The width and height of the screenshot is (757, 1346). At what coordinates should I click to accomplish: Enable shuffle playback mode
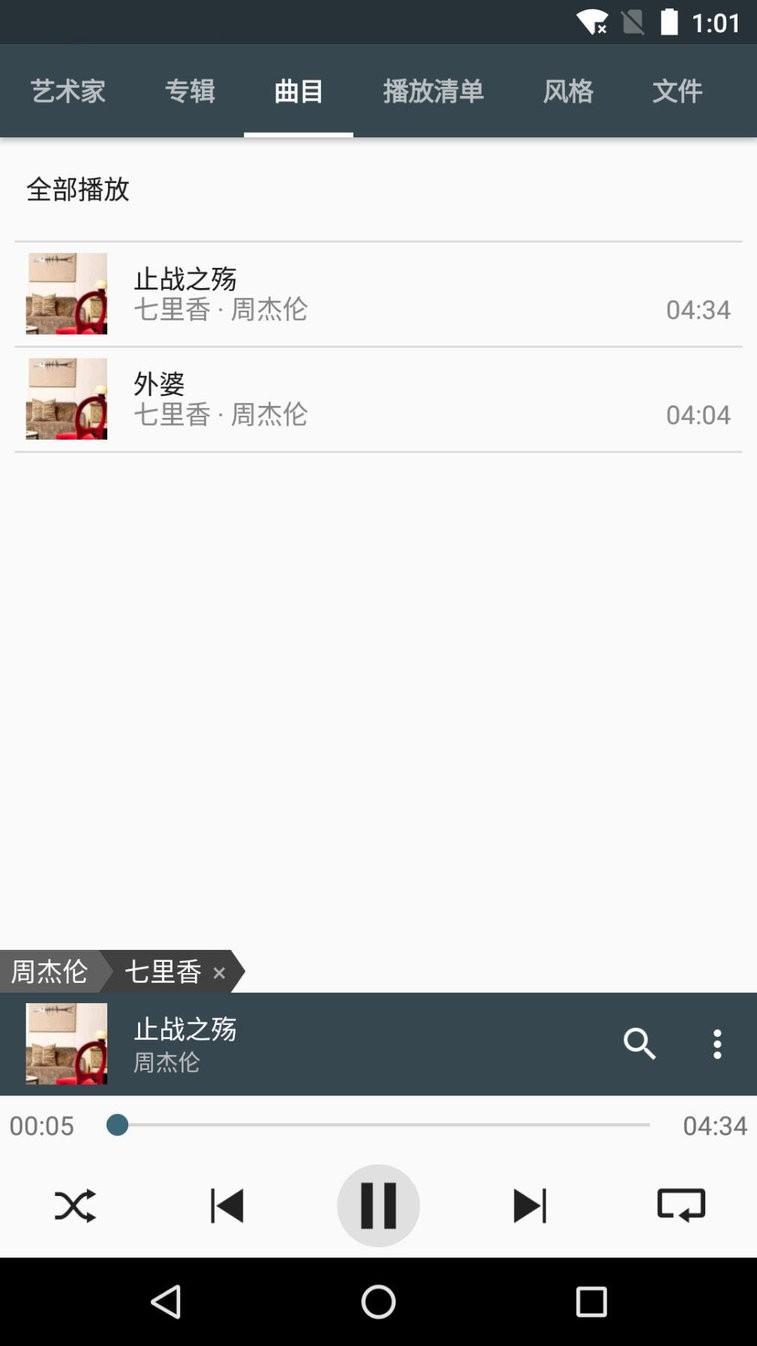(x=75, y=1205)
